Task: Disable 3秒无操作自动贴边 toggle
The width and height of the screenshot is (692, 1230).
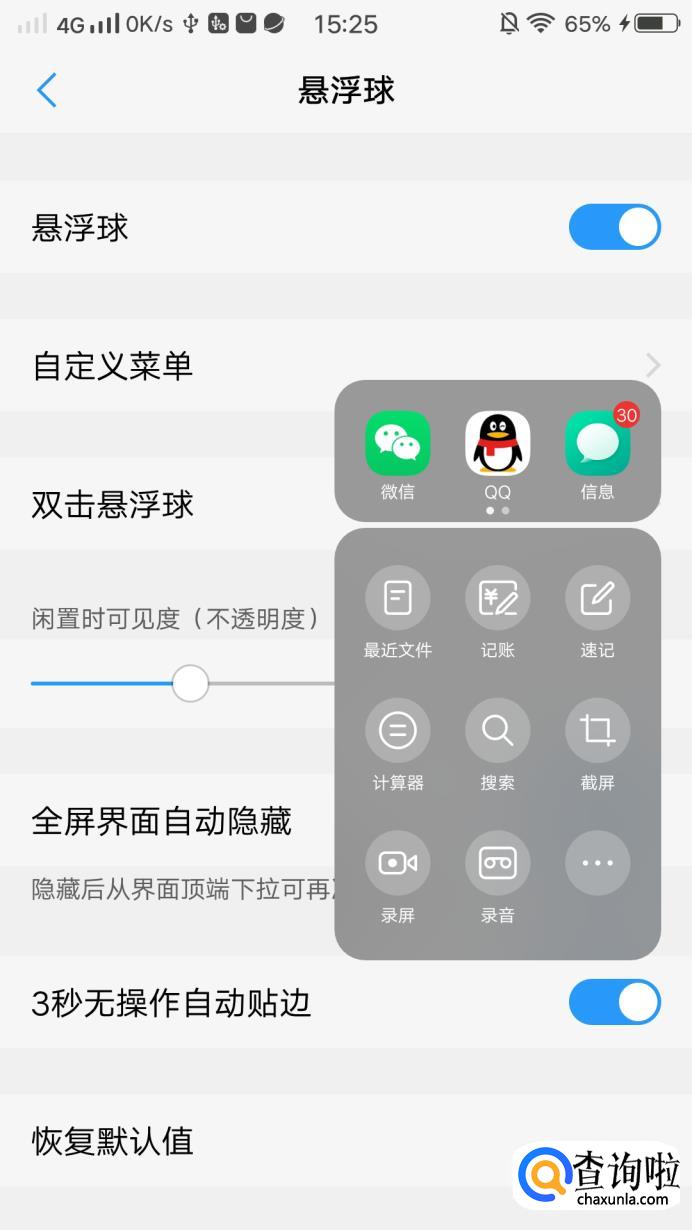Action: [x=614, y=1002]
